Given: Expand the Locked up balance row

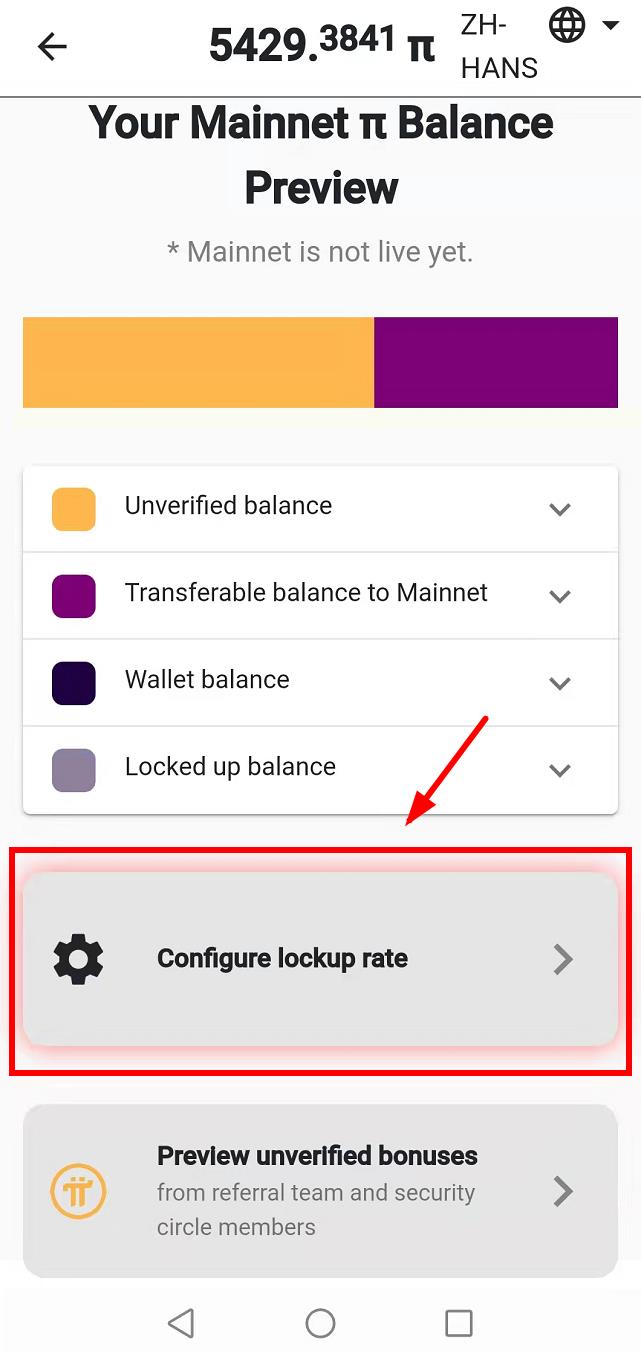Looking at the screenshot, I should click(x=320, y=769).
